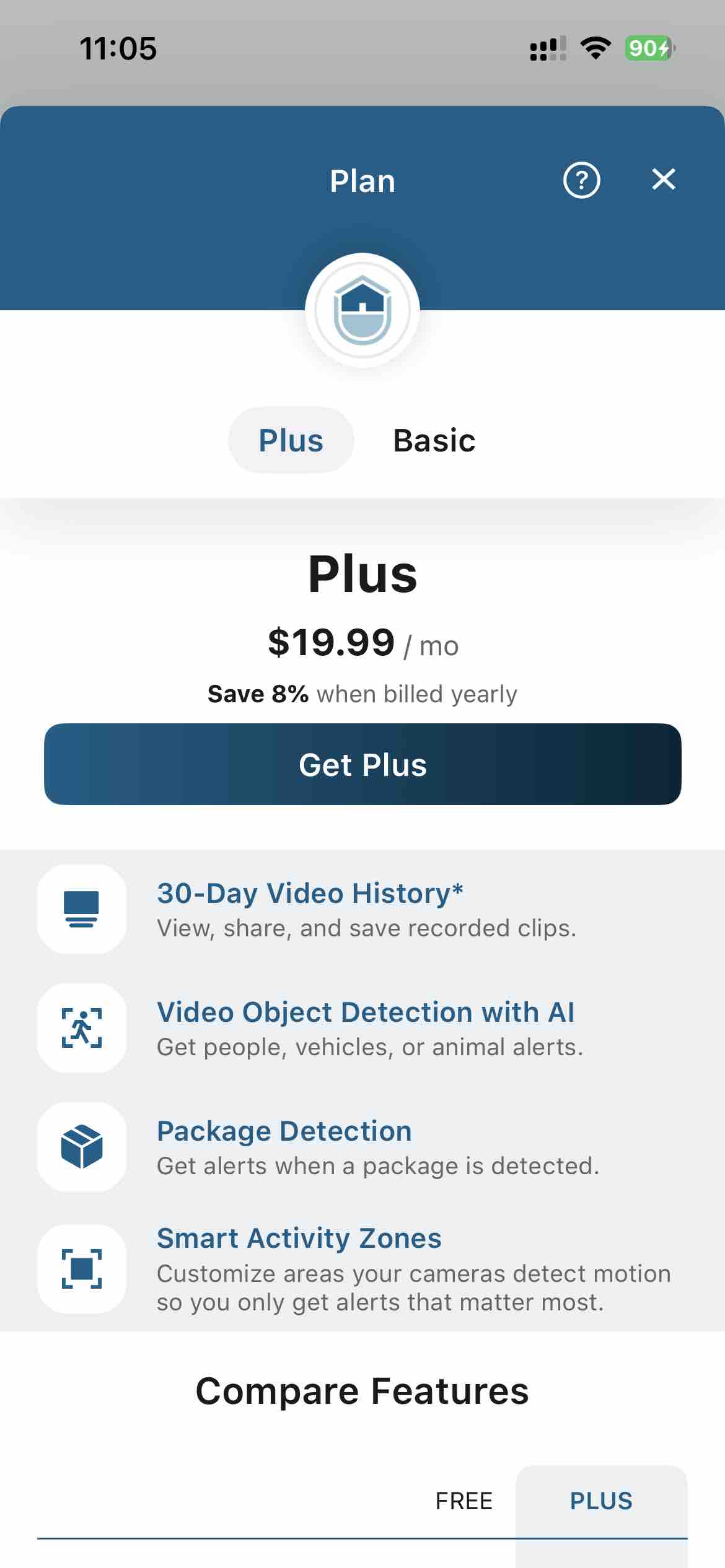This screenshot has width=725, height=1568.
Task: Switch to the FREE comparison column
Action: 464,1500
